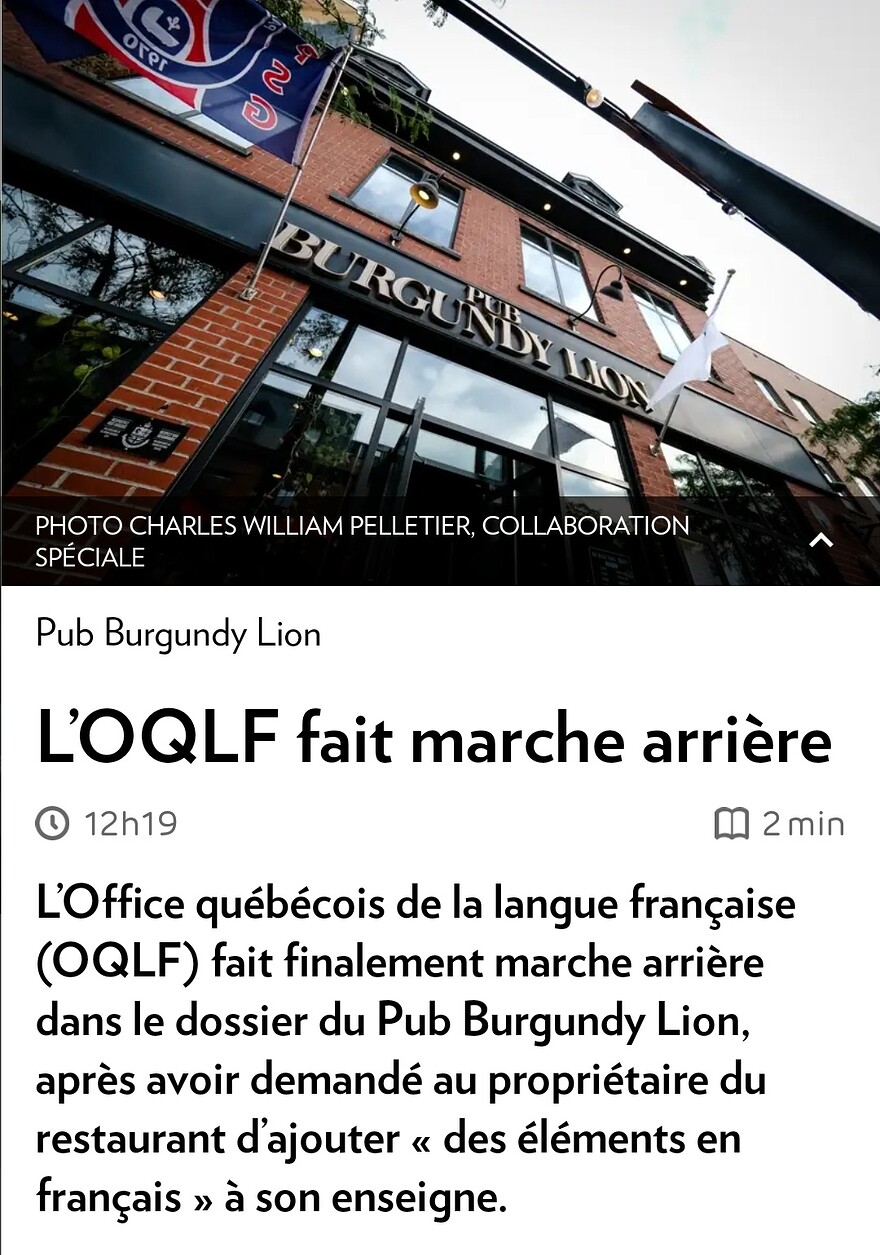This screenshot has height=1255, width=880.
Task: Open the Pub Burgundy Lion facade photo
Action: tap(440, 250)
